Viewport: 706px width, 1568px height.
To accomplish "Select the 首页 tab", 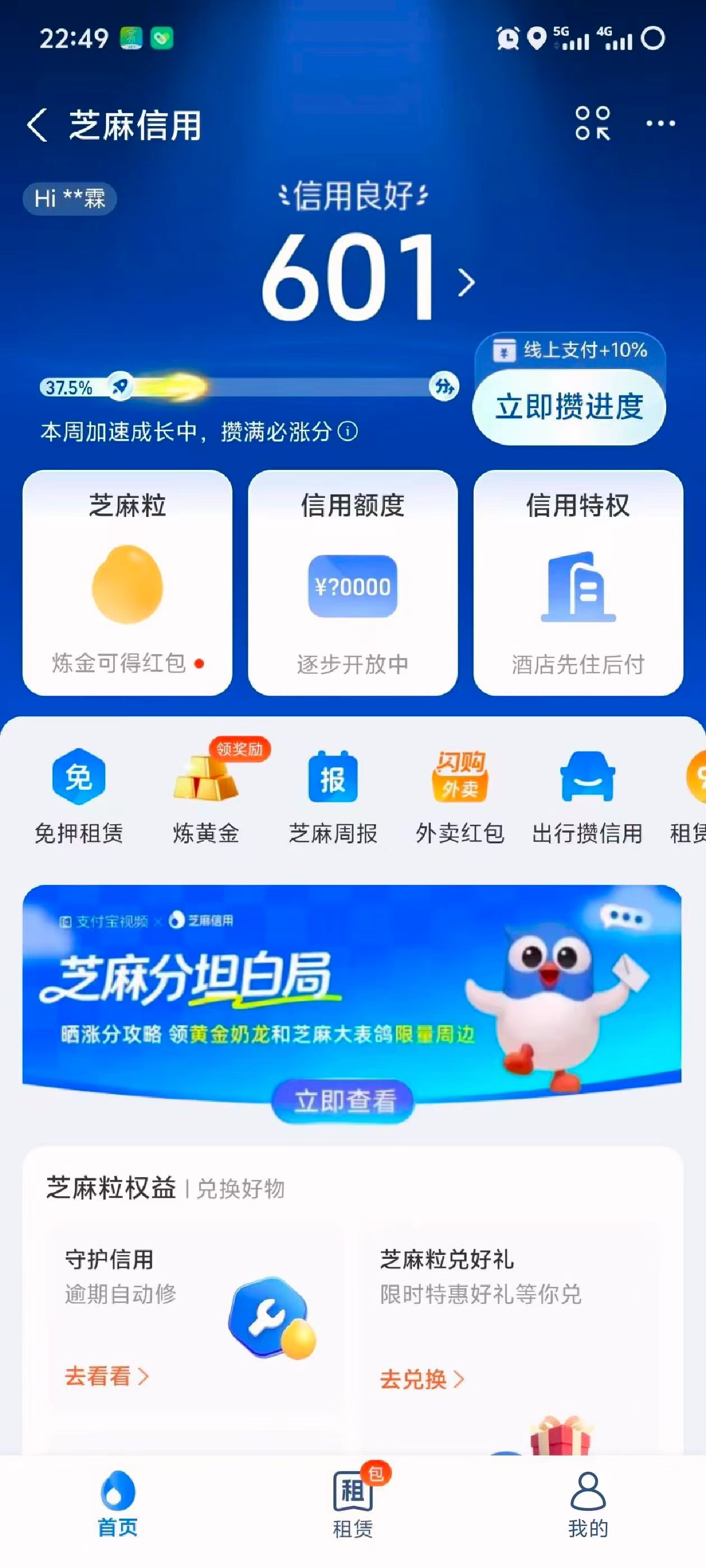I will point(118,1502).
